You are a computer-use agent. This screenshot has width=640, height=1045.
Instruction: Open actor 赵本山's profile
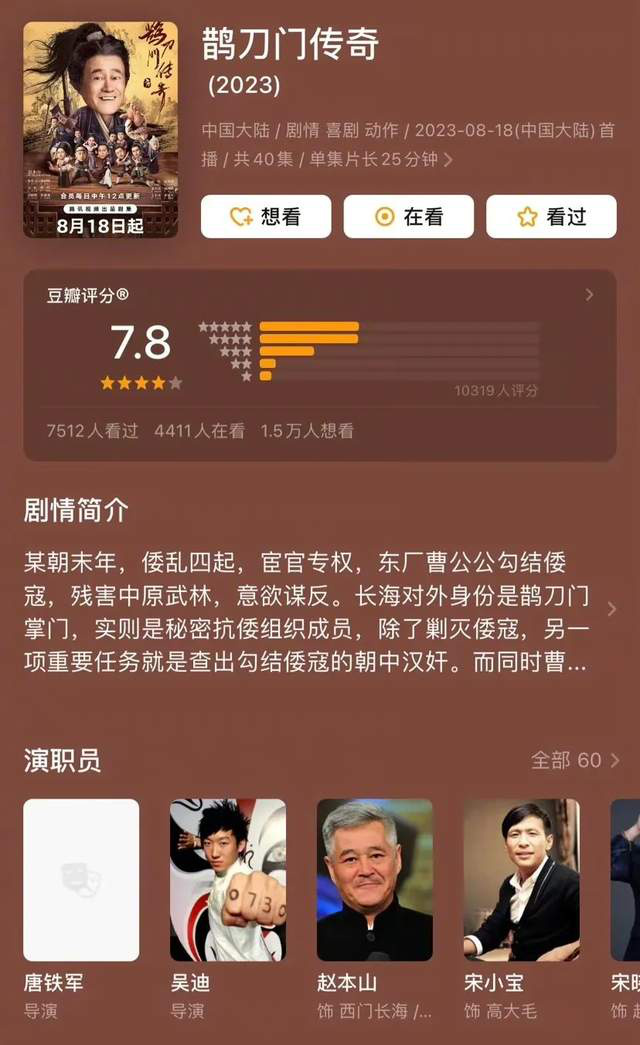coord(375,880)
